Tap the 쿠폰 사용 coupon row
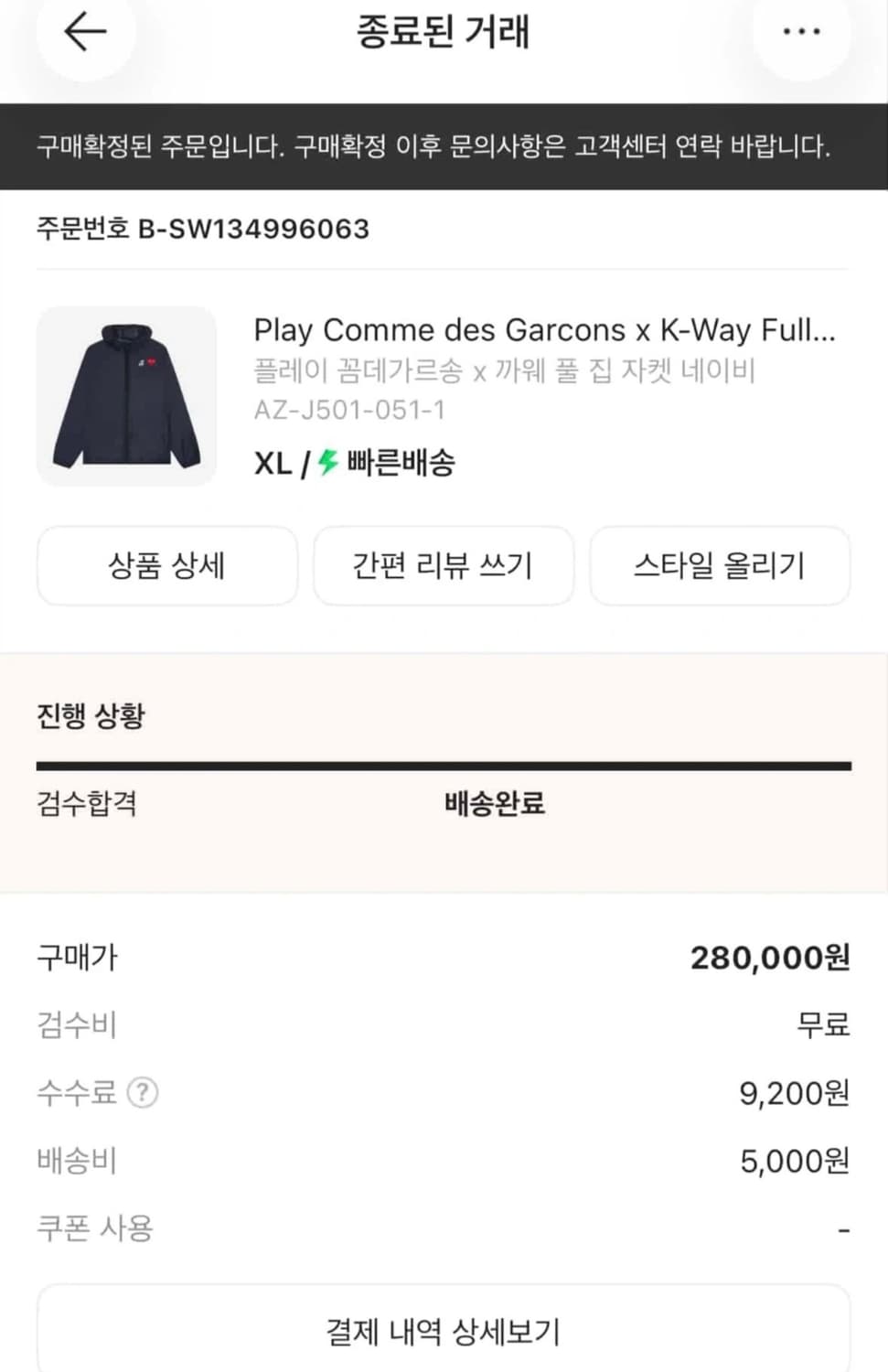The image size is (888, 1372). 95,1228
